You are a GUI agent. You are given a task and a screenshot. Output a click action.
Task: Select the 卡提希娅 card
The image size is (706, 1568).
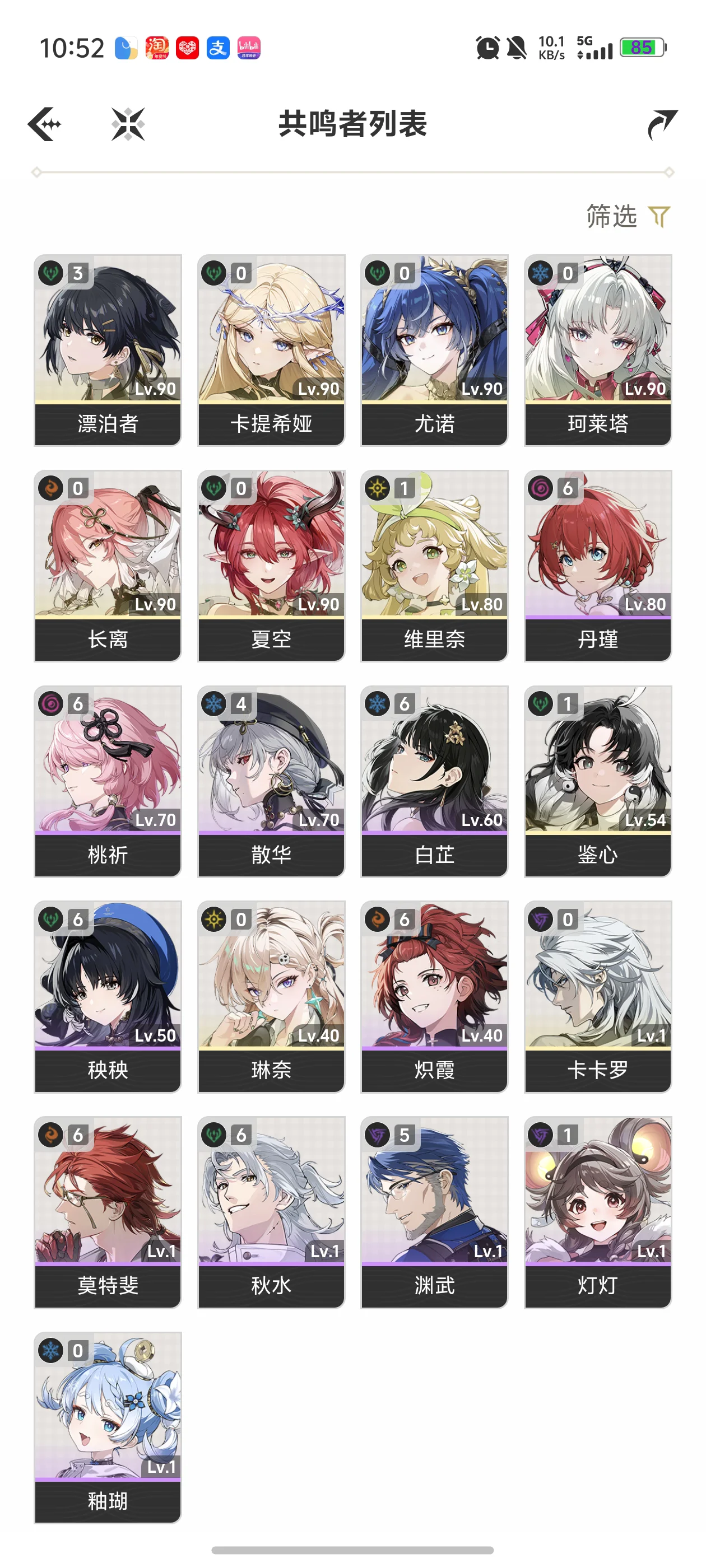tap(271, 350)
